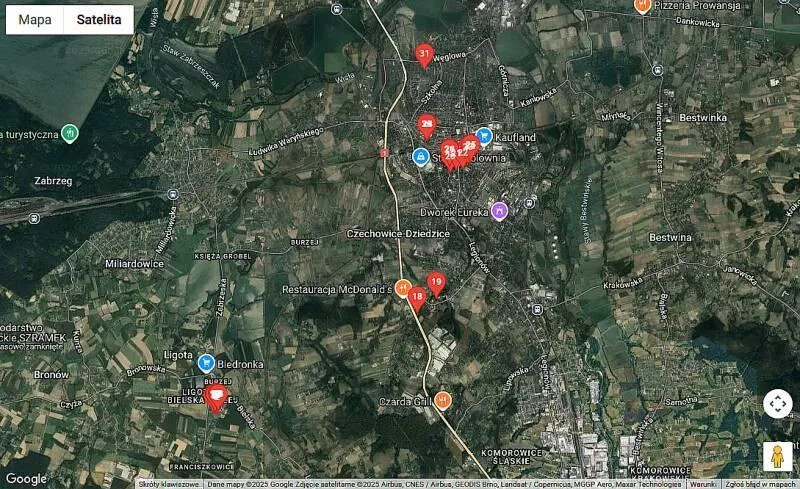
Task: Report a map error via Zgłoś błąd
Action: pyautogui.click(x=760, y=484)
